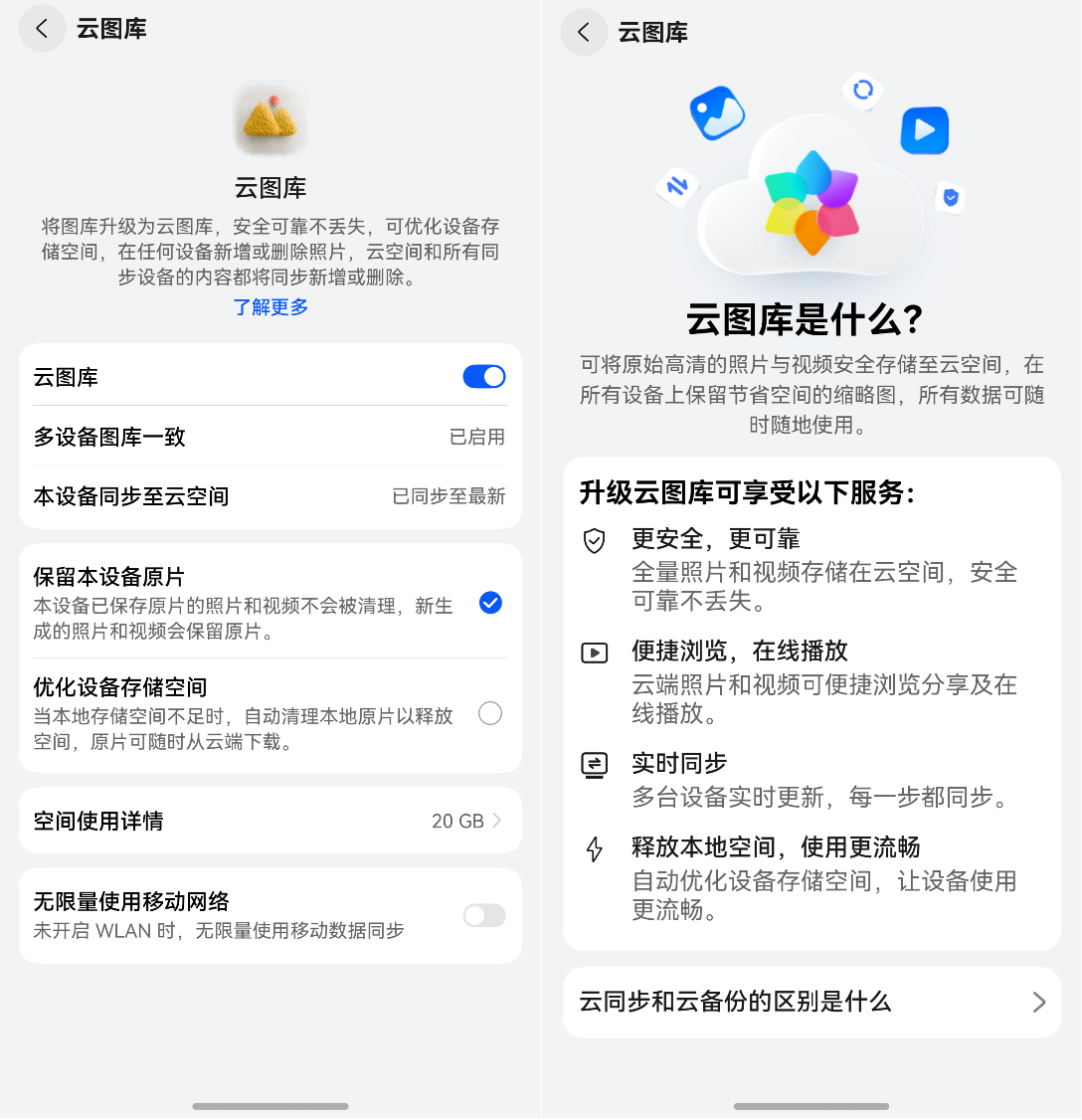Click the 云图库 app icon at the top
Image resolution: width=1082 pixels, height=1120 pixels.
point(270,117)
